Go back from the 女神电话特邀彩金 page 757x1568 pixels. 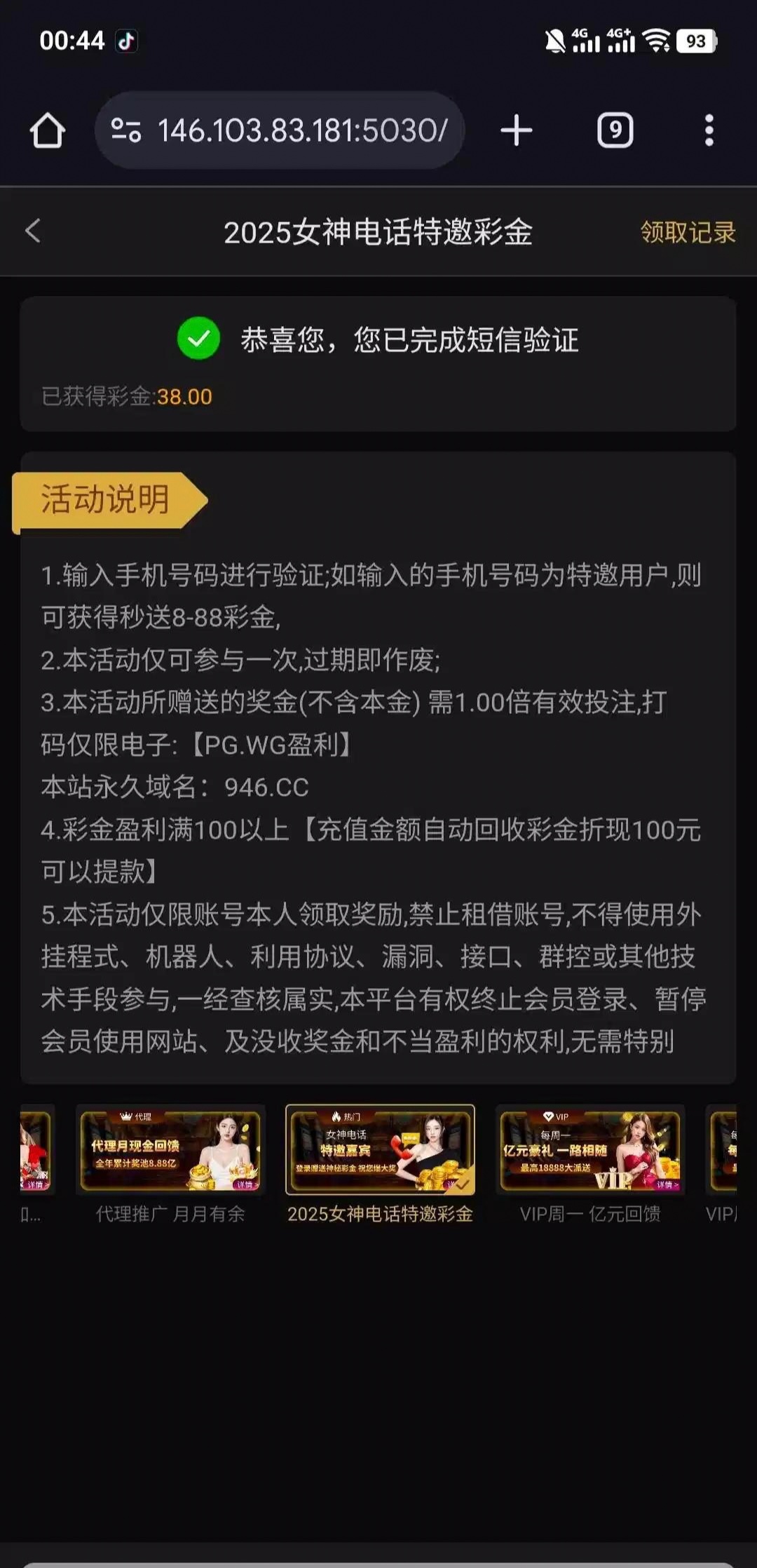[33, 231]
